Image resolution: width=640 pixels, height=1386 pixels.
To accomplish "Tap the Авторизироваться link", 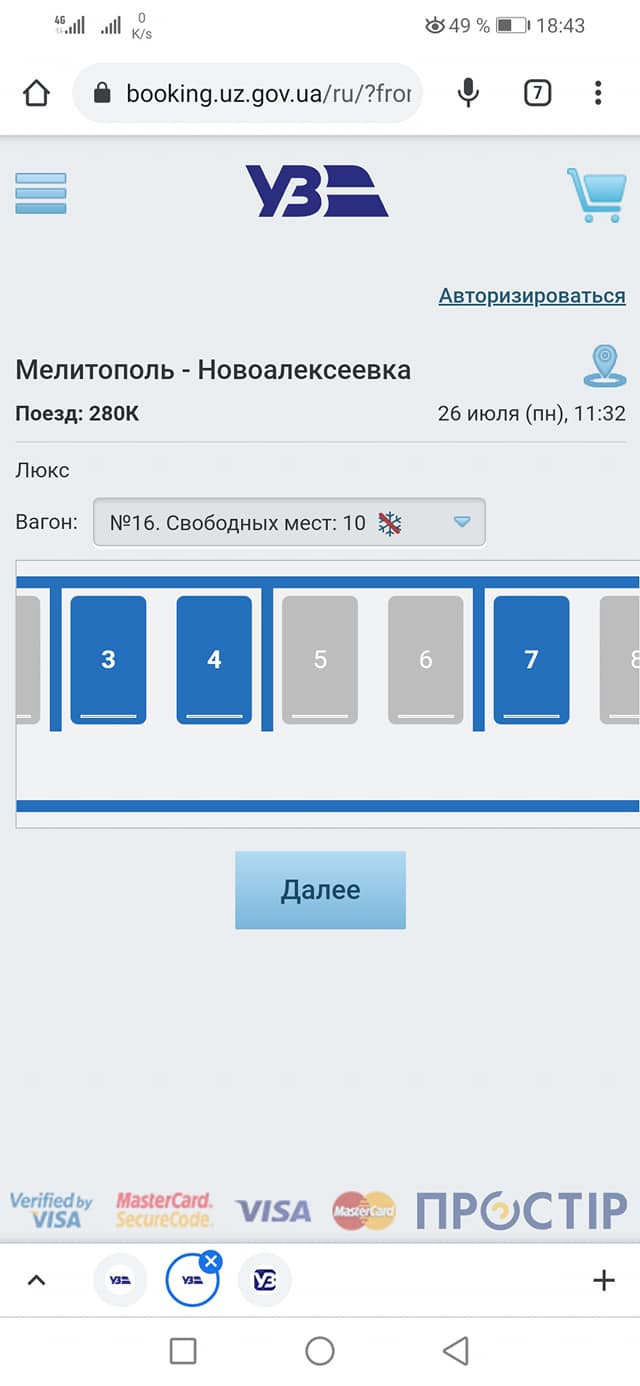I will pyautogui.click(x=532, y=296).
